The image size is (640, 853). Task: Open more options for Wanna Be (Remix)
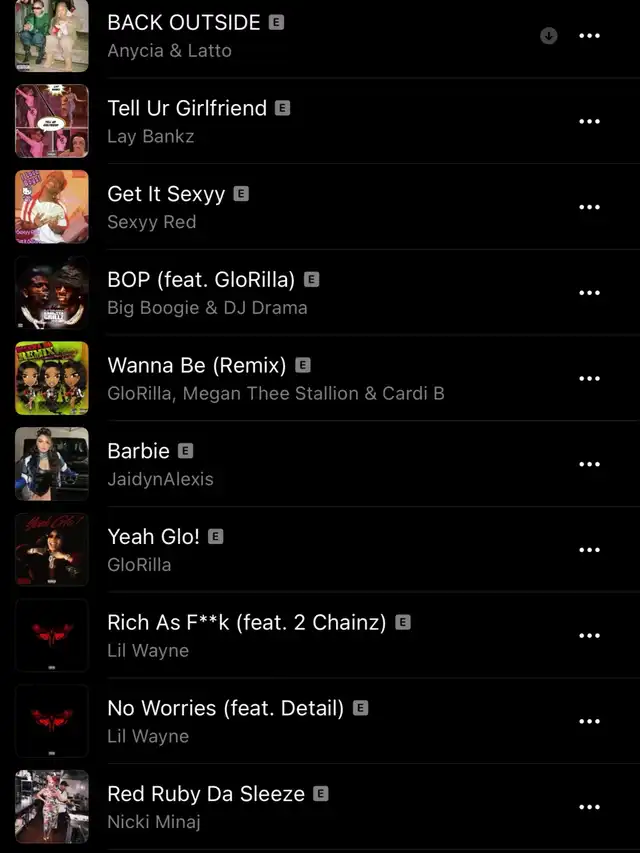click(590, 378)
